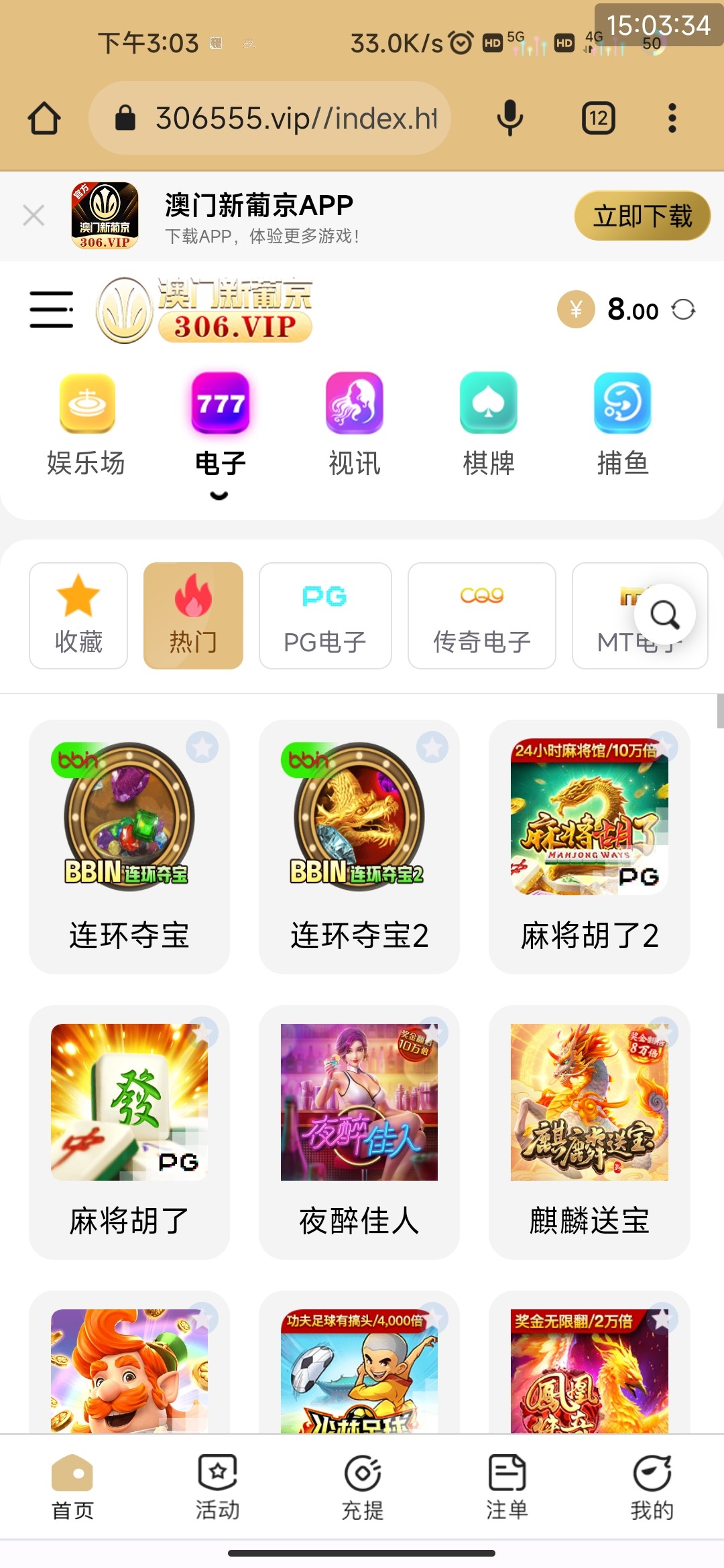The height and width of the screenshot is (1568, 724).
Task: Open the game search magnifier
Action: pos(665,614)
